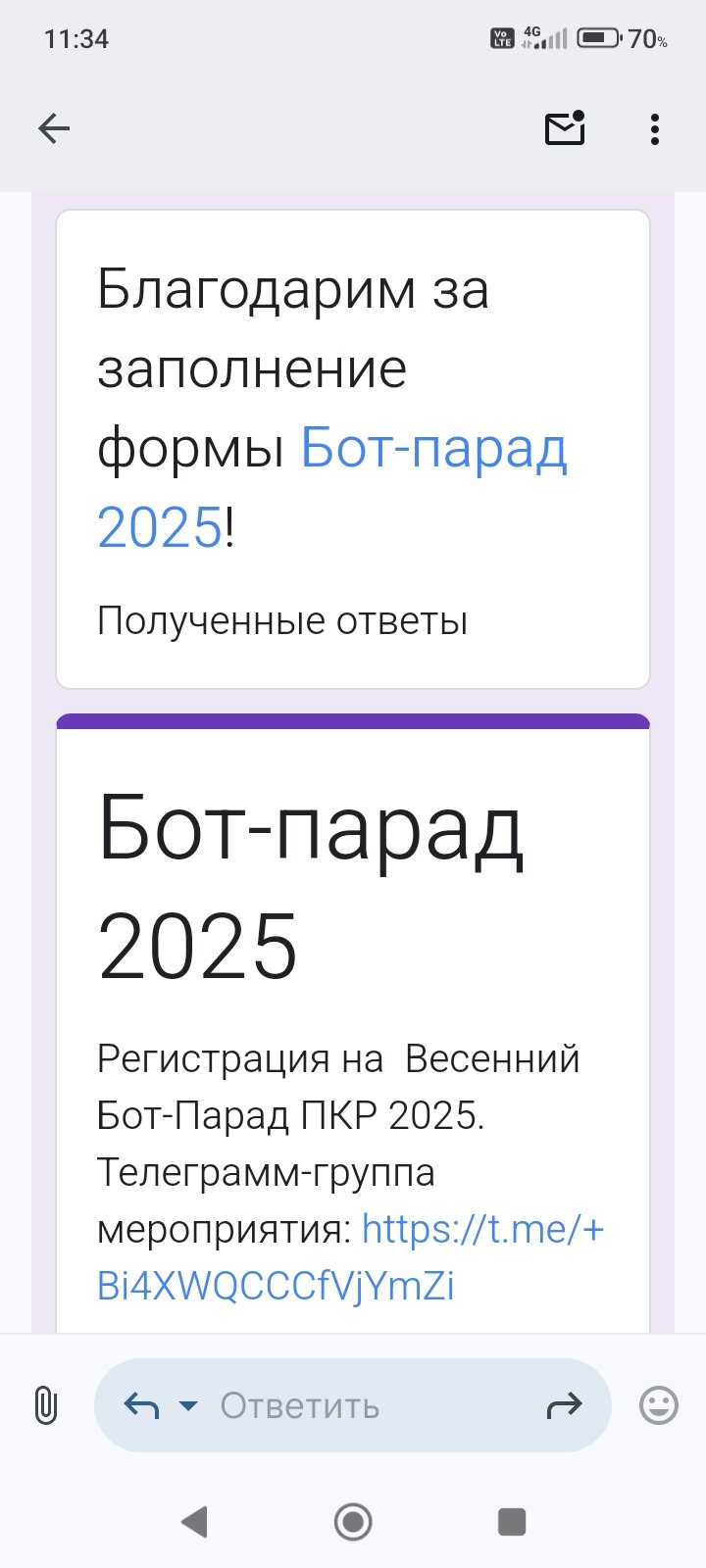Open the t.me Telegram group link

point(482,1229)
